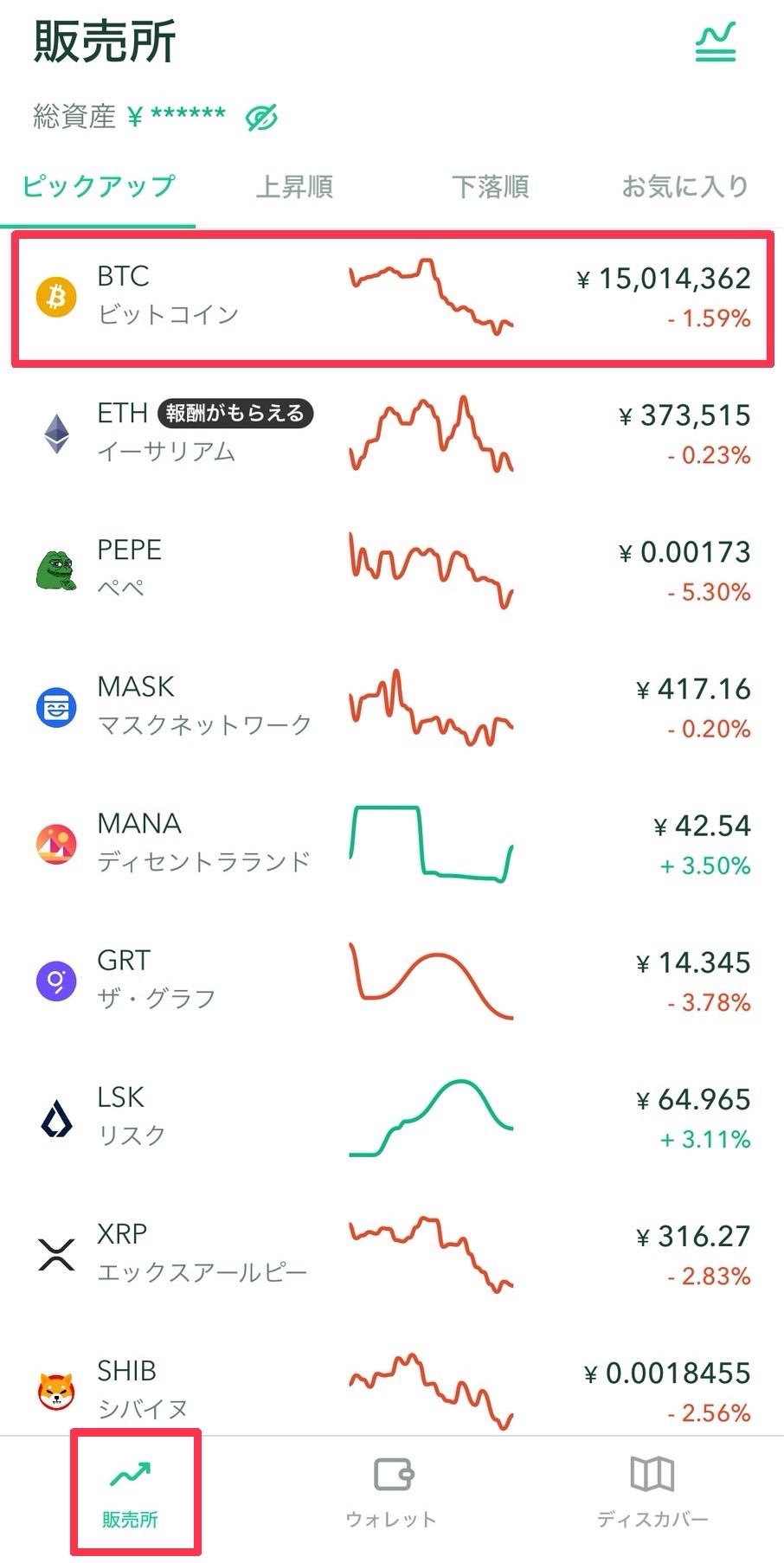
Task: Open the chart icon in the header
Action: pyautogui.click(x=716, y=42)
